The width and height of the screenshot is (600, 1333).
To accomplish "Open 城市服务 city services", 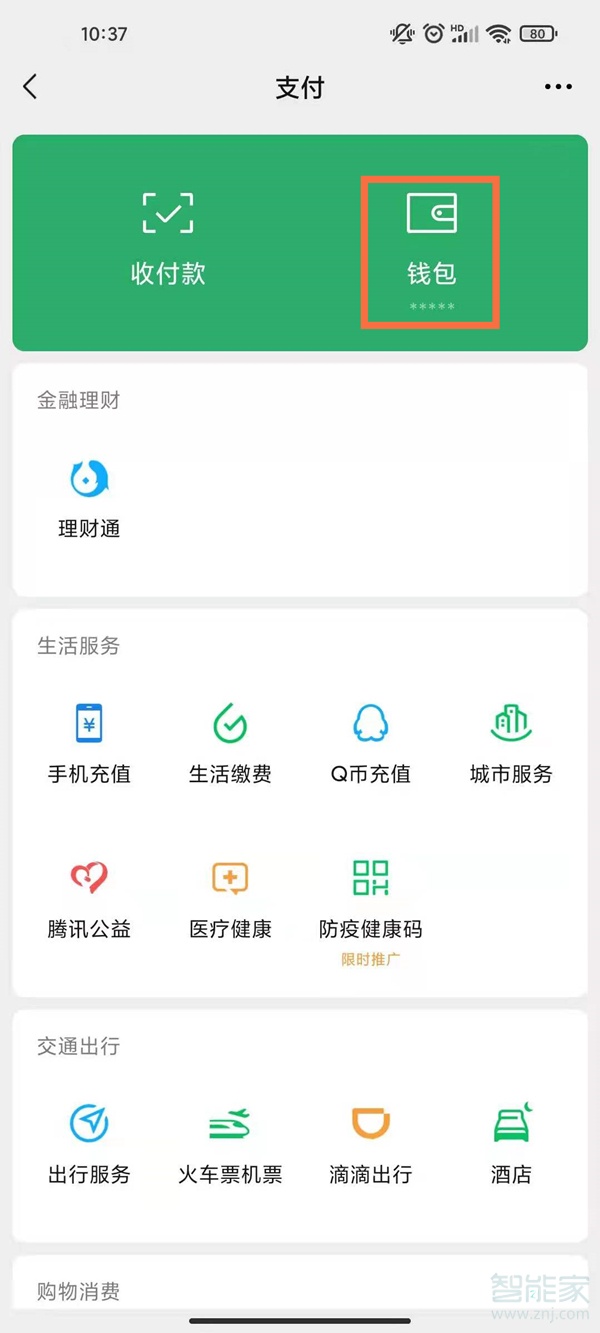I will pos(511,742).
